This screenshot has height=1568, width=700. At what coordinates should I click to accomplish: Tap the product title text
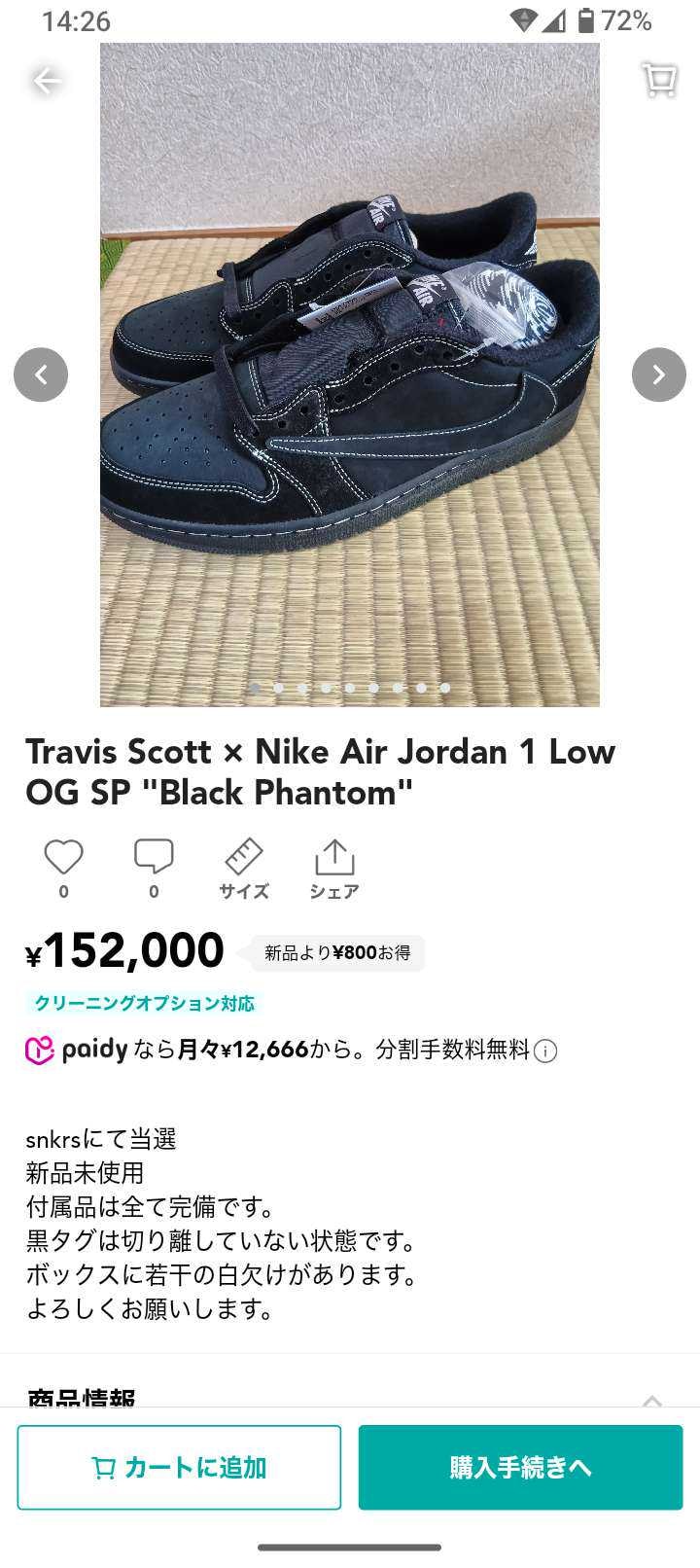pos(321,771)
